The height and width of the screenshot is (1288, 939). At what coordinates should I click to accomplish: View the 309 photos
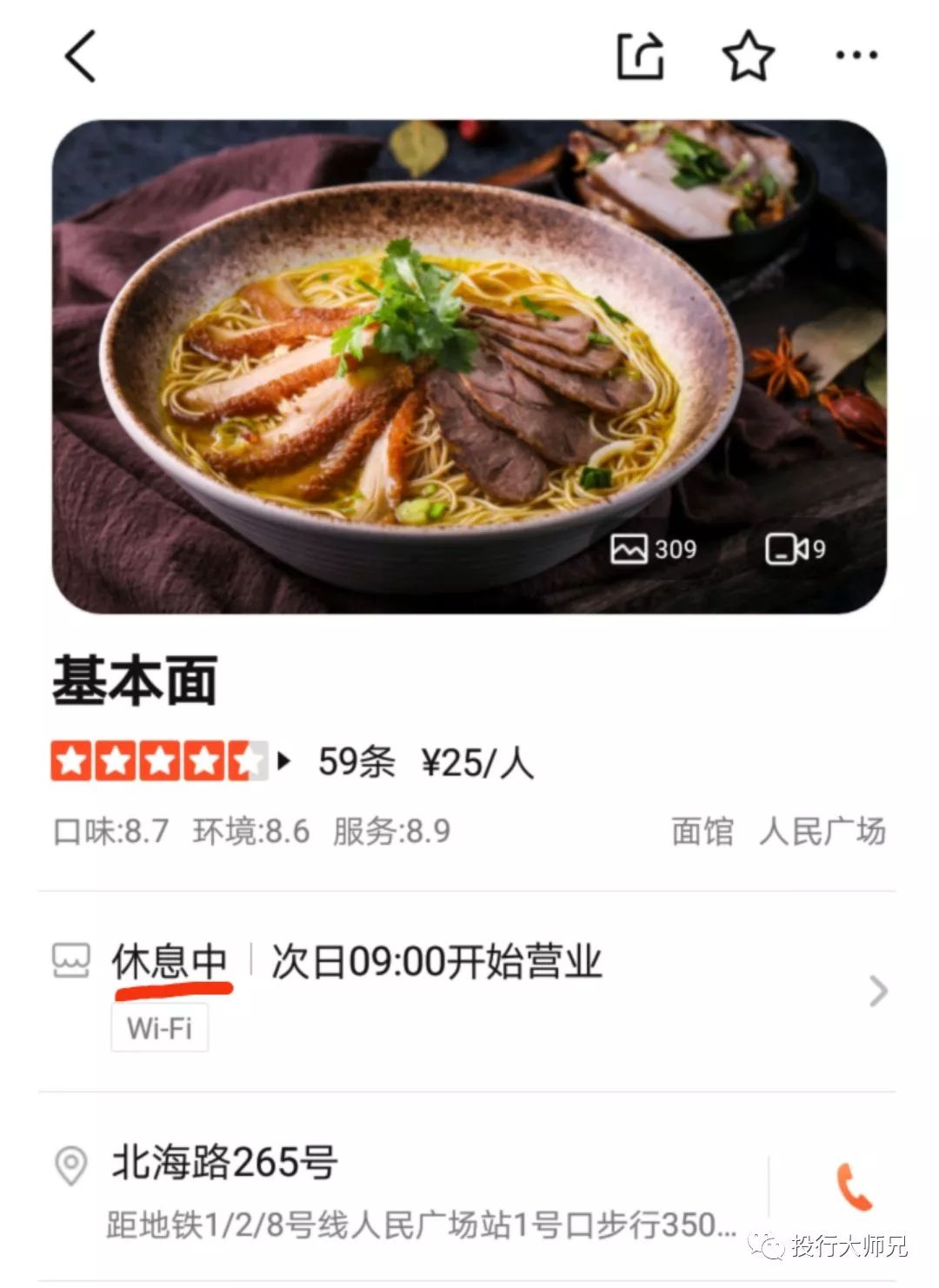(654, 549)
